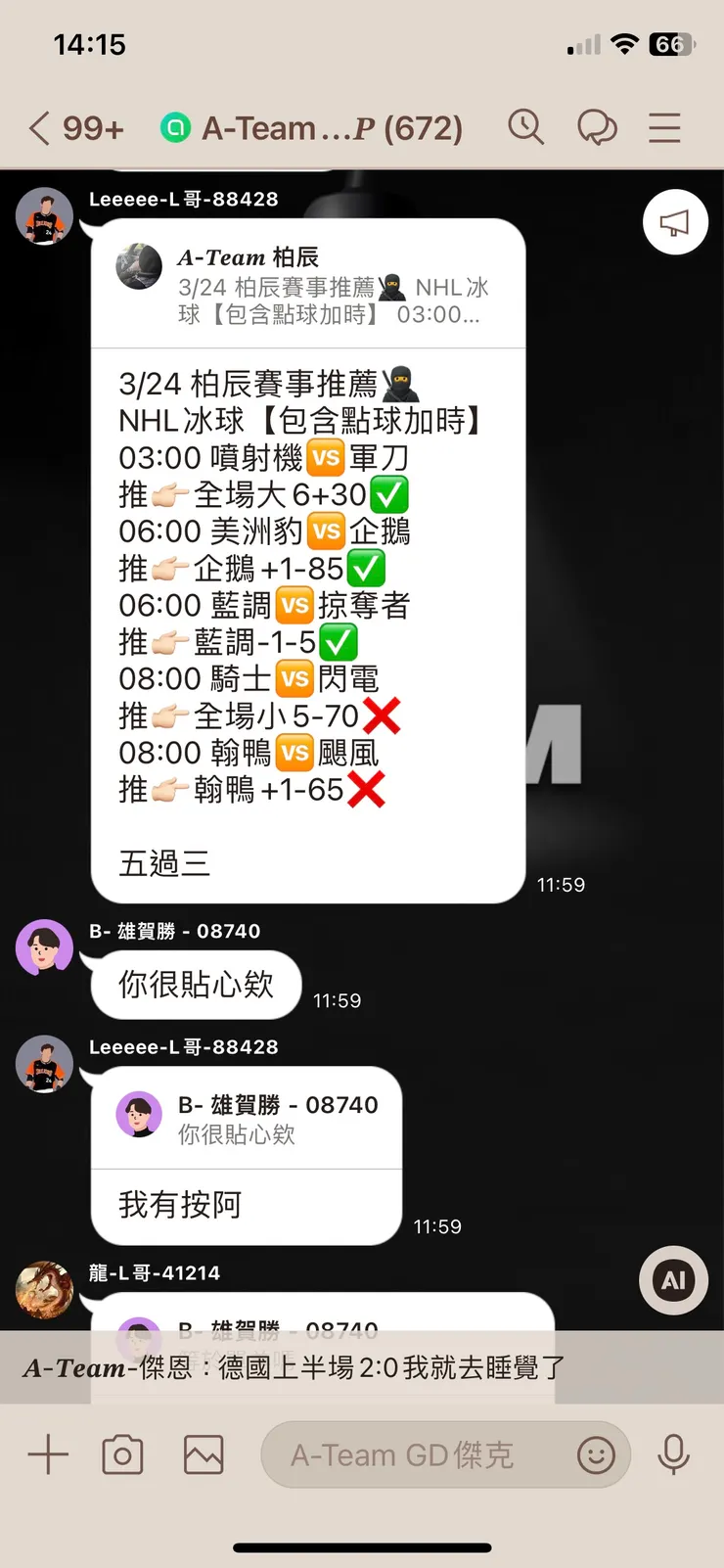724x1568 pixels.
Task: Open the chats speech-bubble icon
Action: click(x=598, y=127)
